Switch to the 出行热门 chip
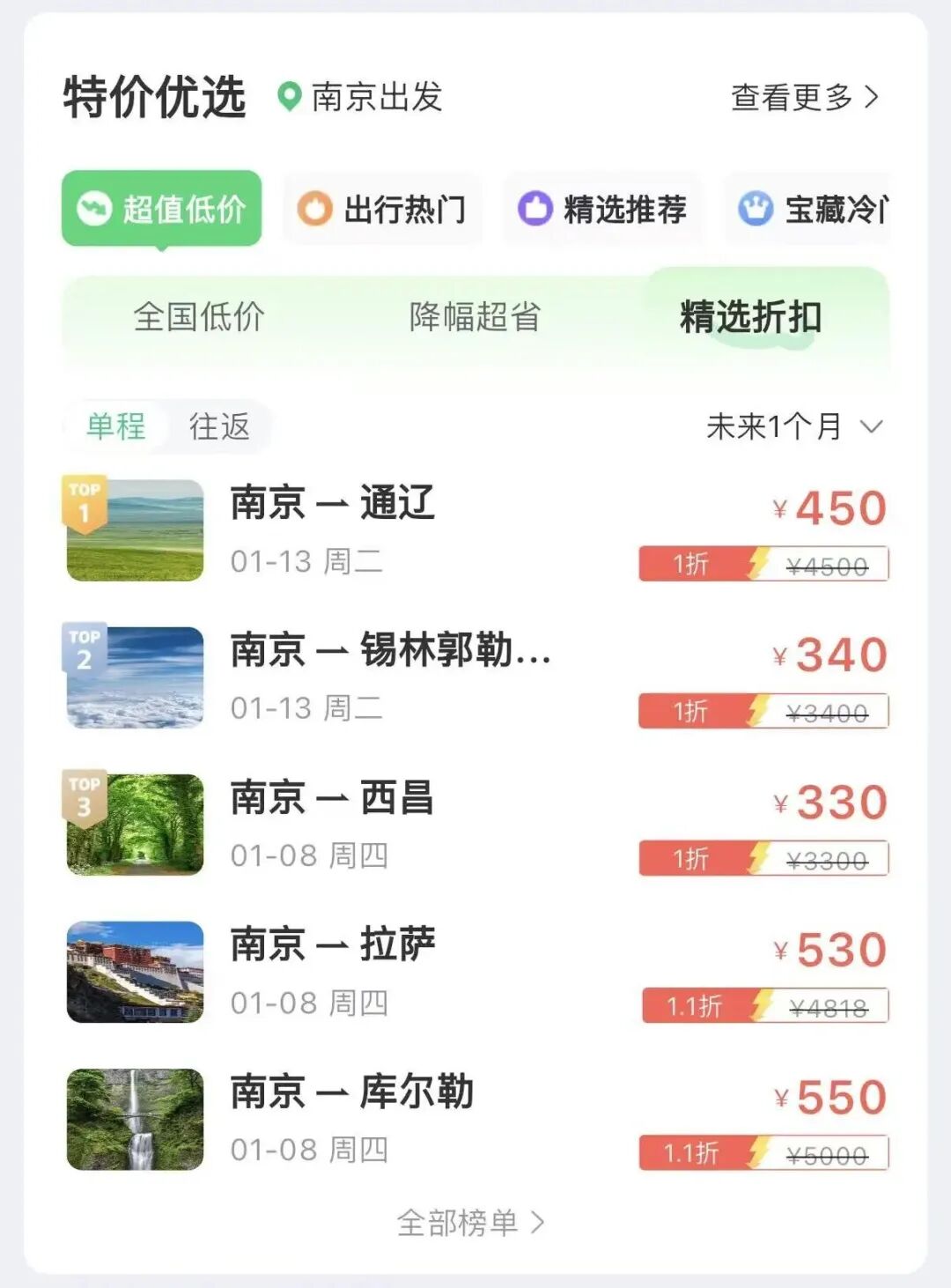 pyautogui.click(x=382, y=210)
